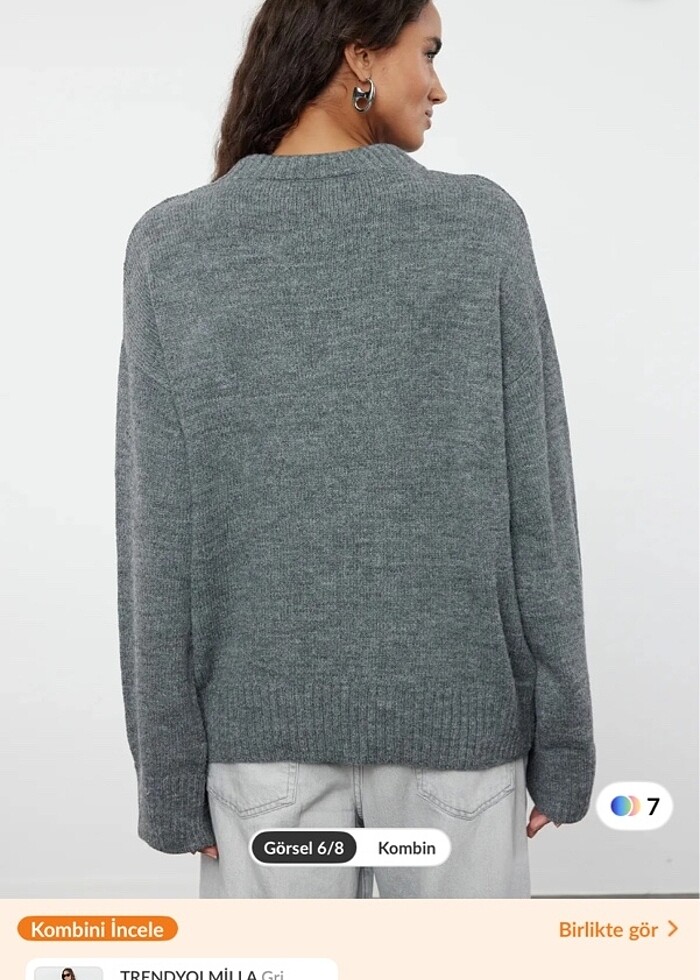Tap the Kombini İncele button
Screen dimensions: 700x980
coord(97,929)
